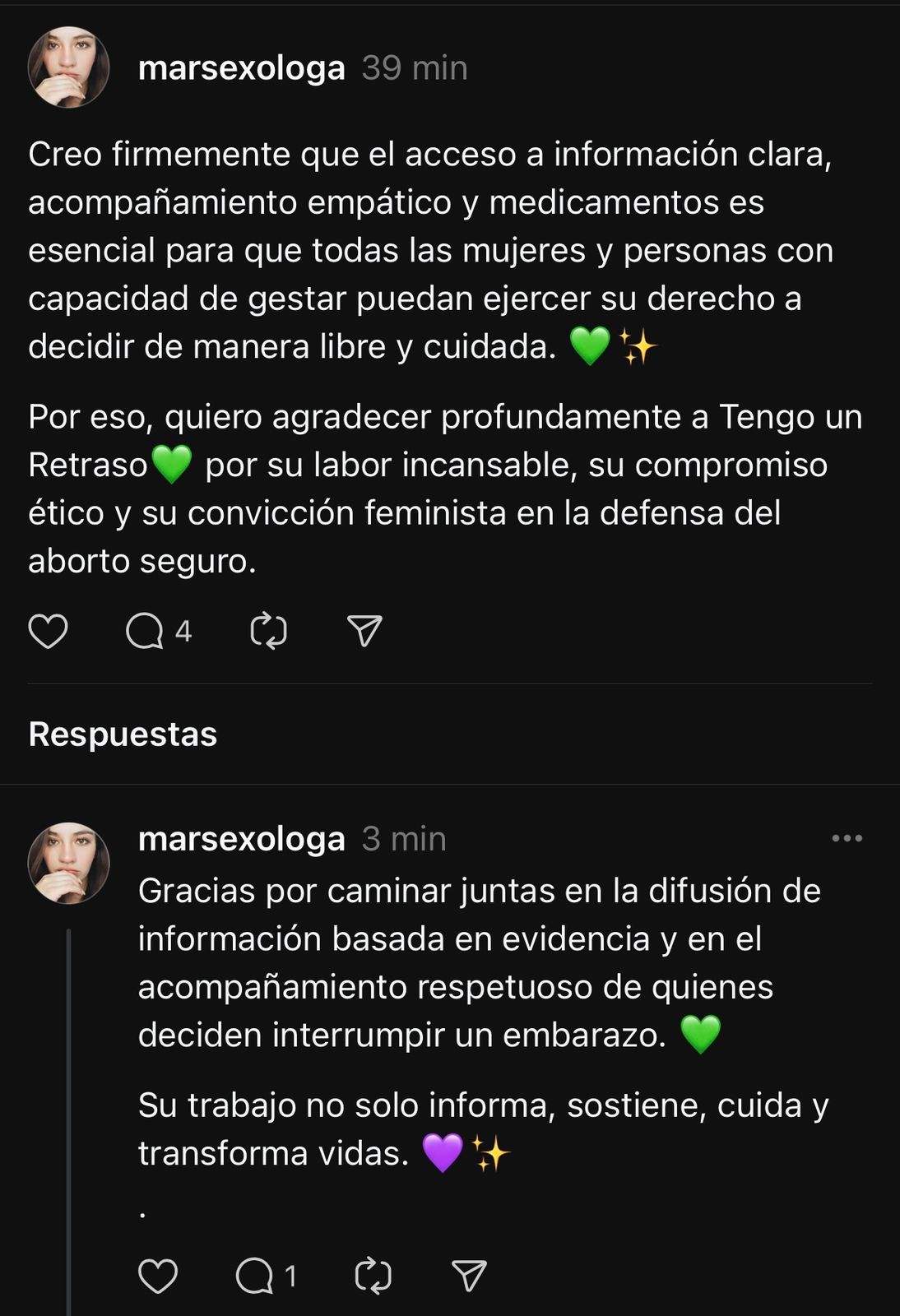Like the reply ending in transforma vidas
This screenshot has width=900, height=1316.
point(158,1276)
